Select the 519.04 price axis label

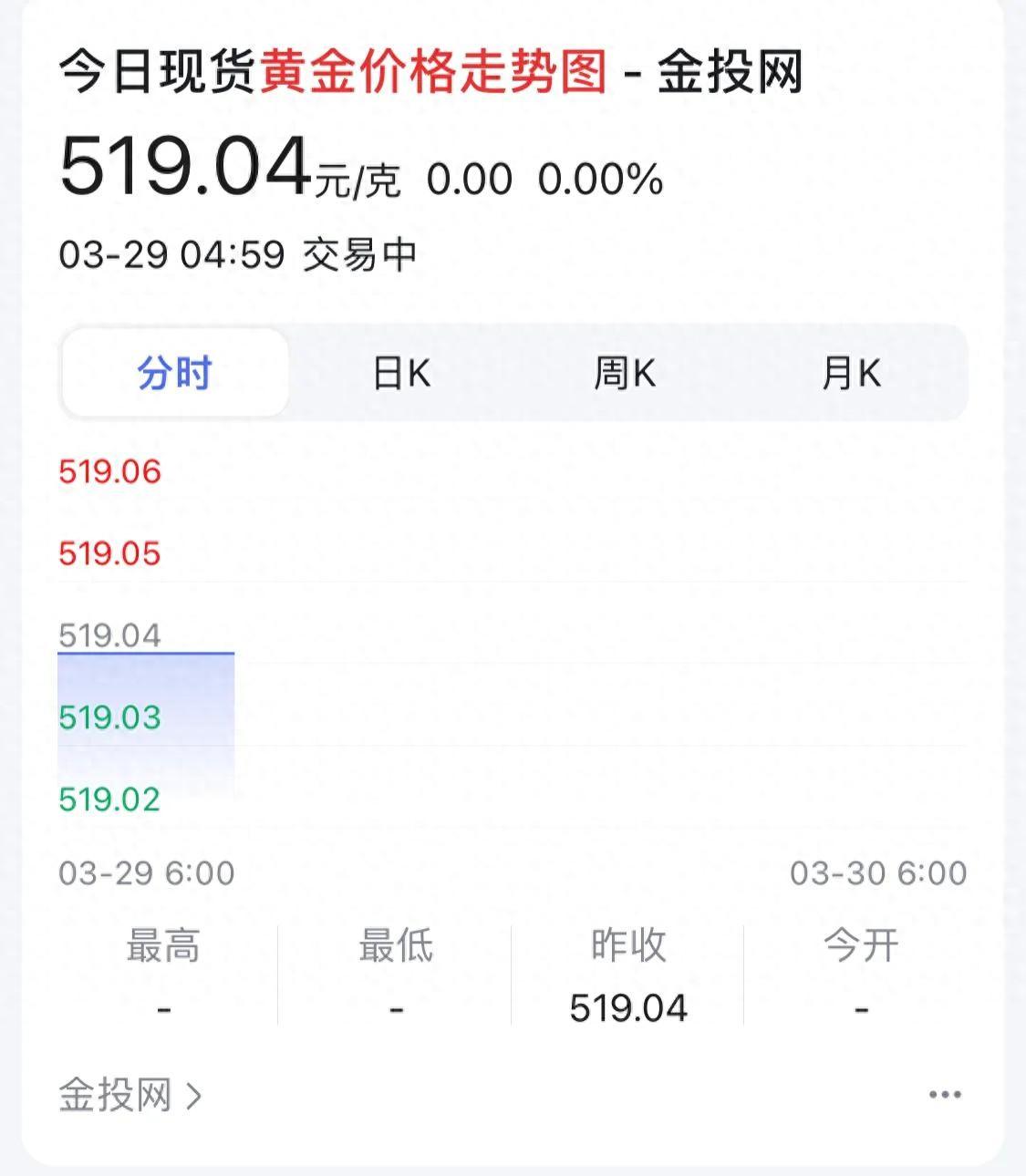[109, 635]
